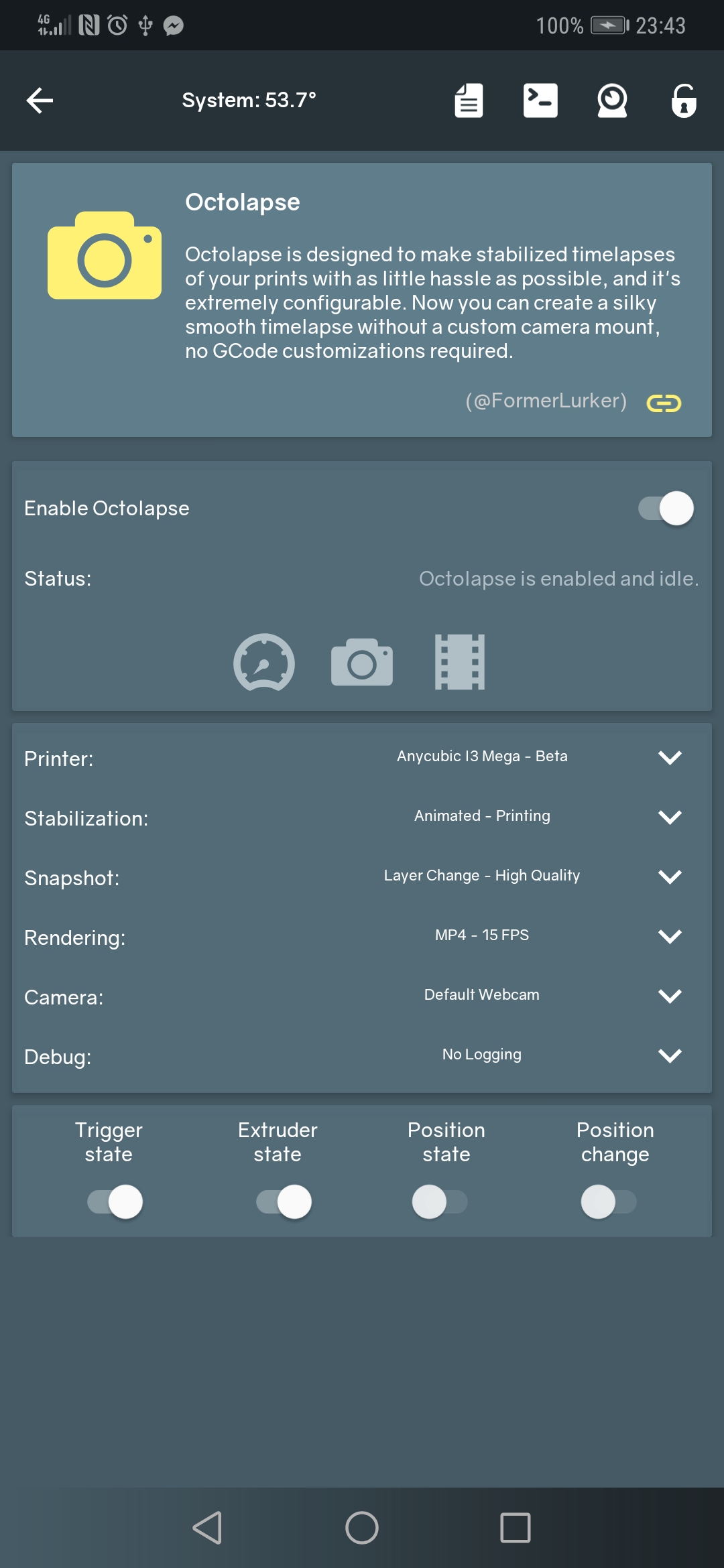Open the Octolapse speed gauge status icon
This screenshot has height=1568, width=724.
[263, 663]
